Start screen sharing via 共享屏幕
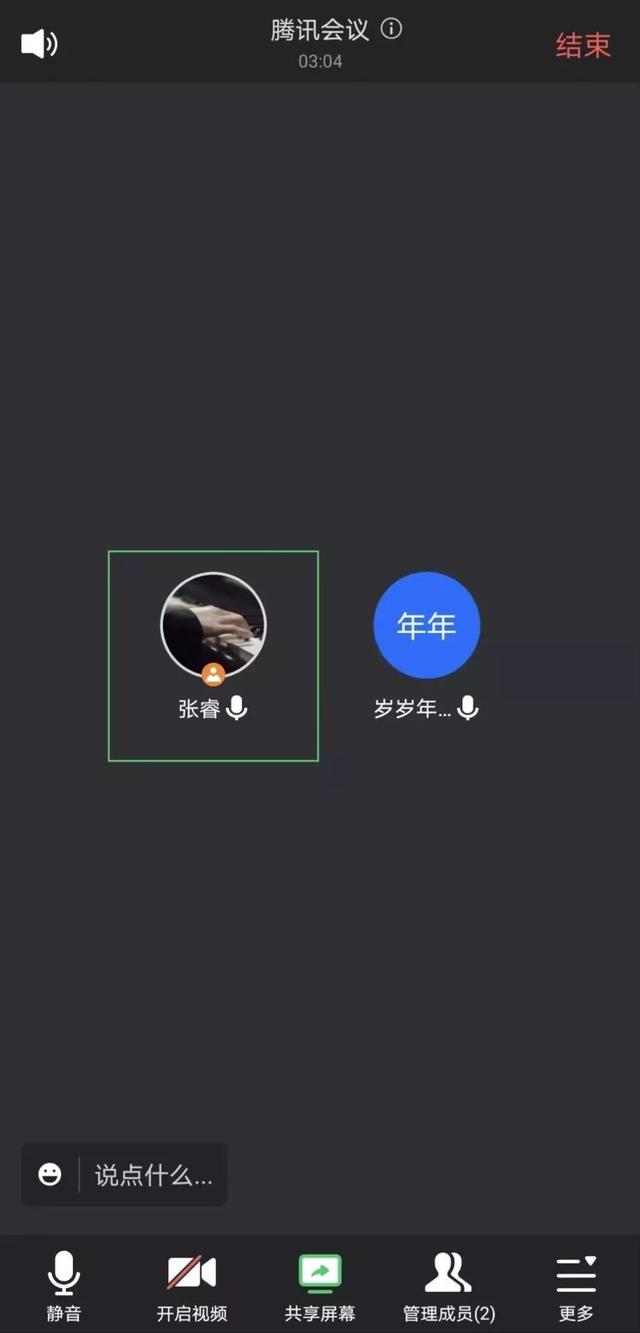 coord(320,1285)
